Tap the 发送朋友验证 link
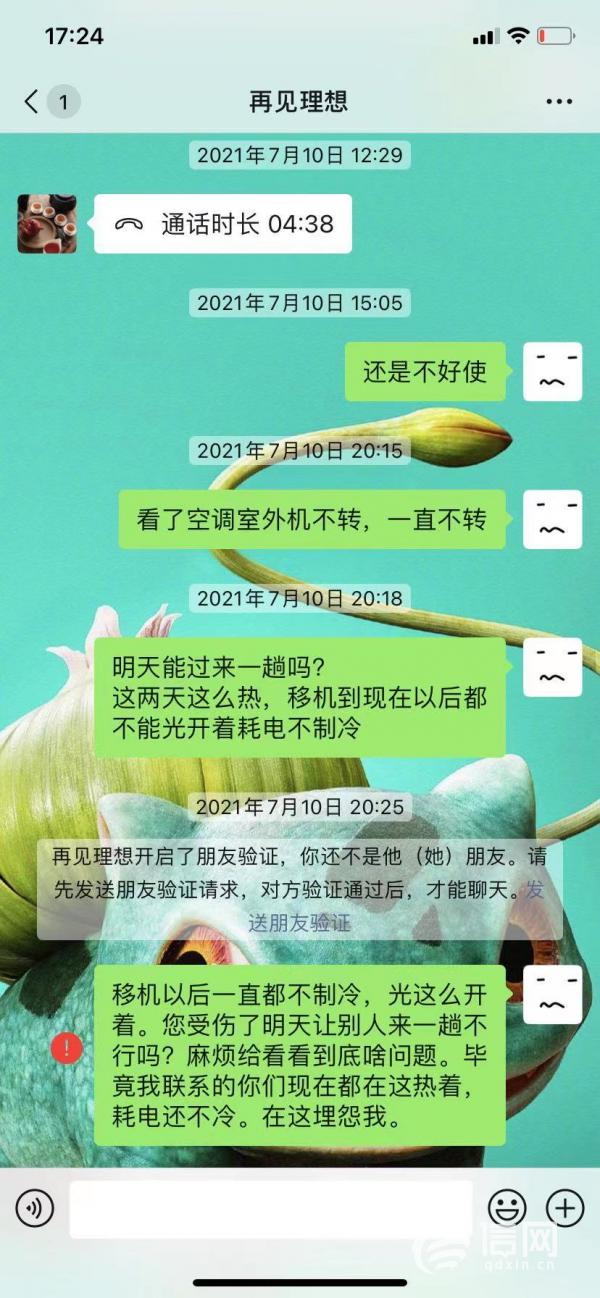This screenshot has height=1298, width=600. tap(300, 922)
